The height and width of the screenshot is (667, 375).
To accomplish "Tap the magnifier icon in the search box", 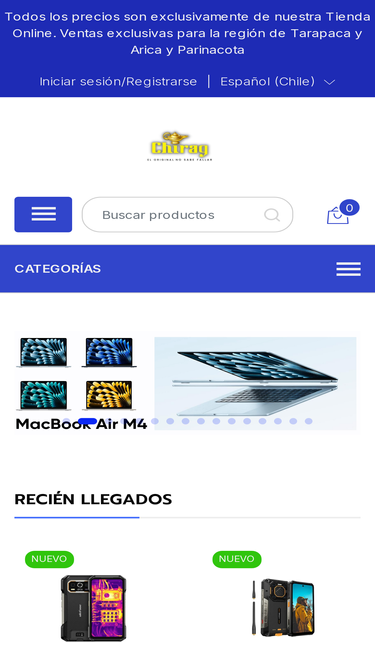I will click(272, 215).
